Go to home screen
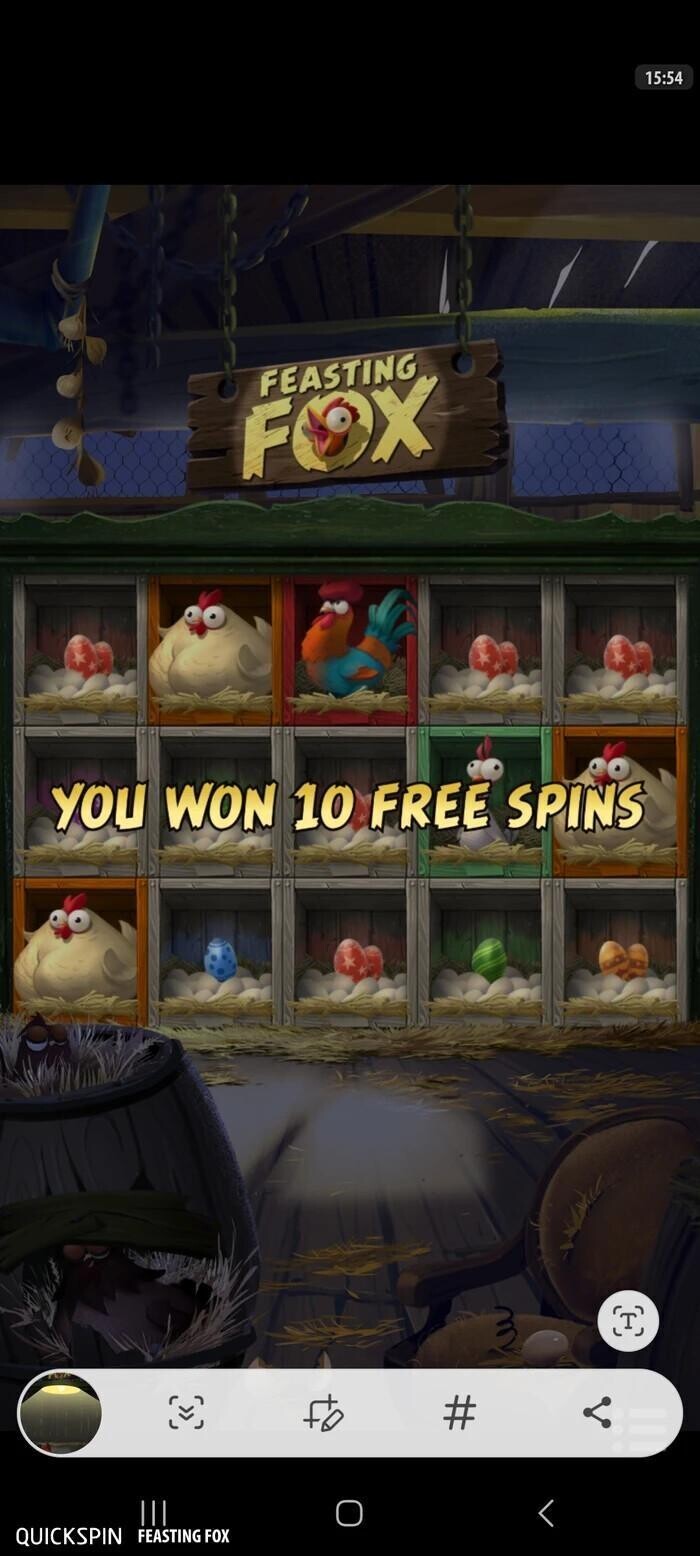This screenshot has height=1556, width=700. coord(349,1513)
